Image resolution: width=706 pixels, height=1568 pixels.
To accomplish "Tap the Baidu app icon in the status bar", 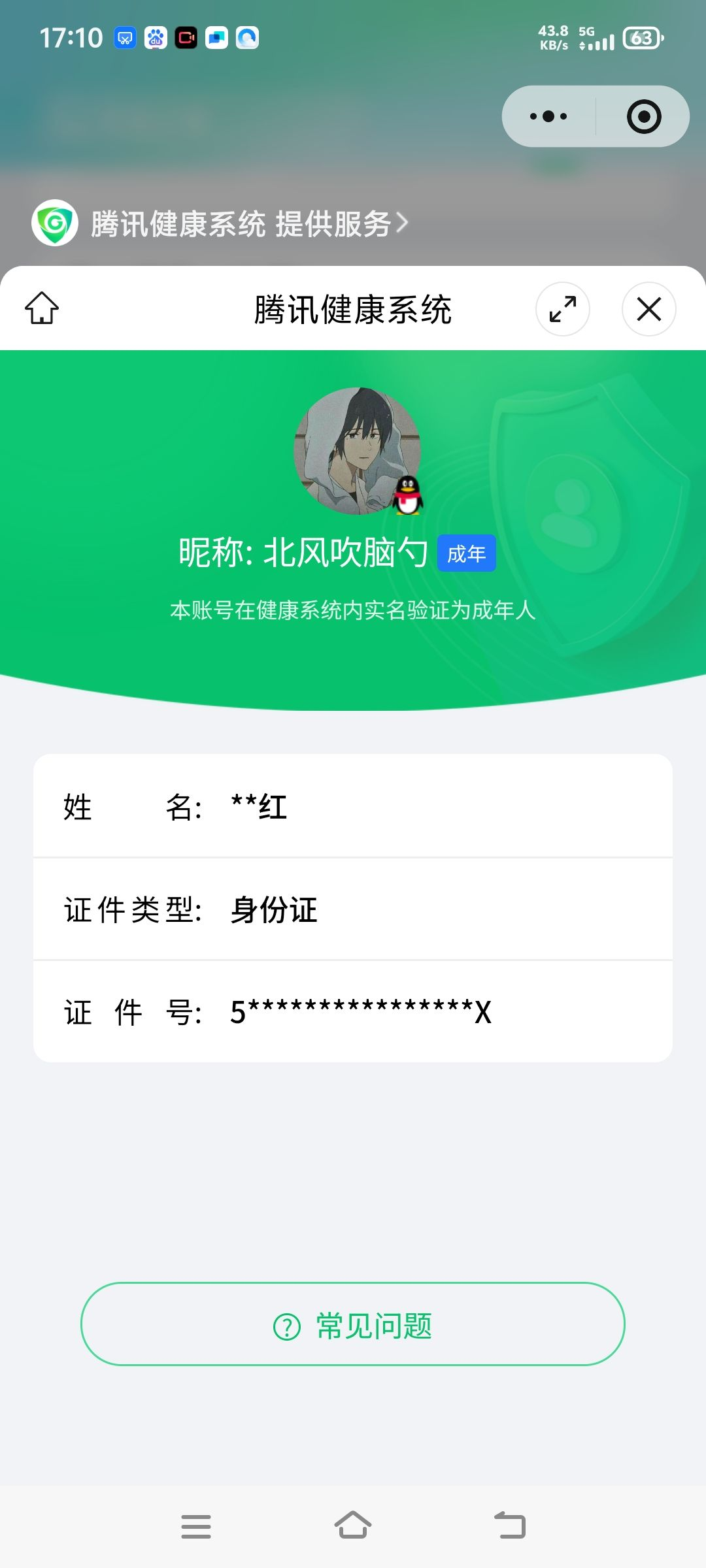I will coord(154,39).
